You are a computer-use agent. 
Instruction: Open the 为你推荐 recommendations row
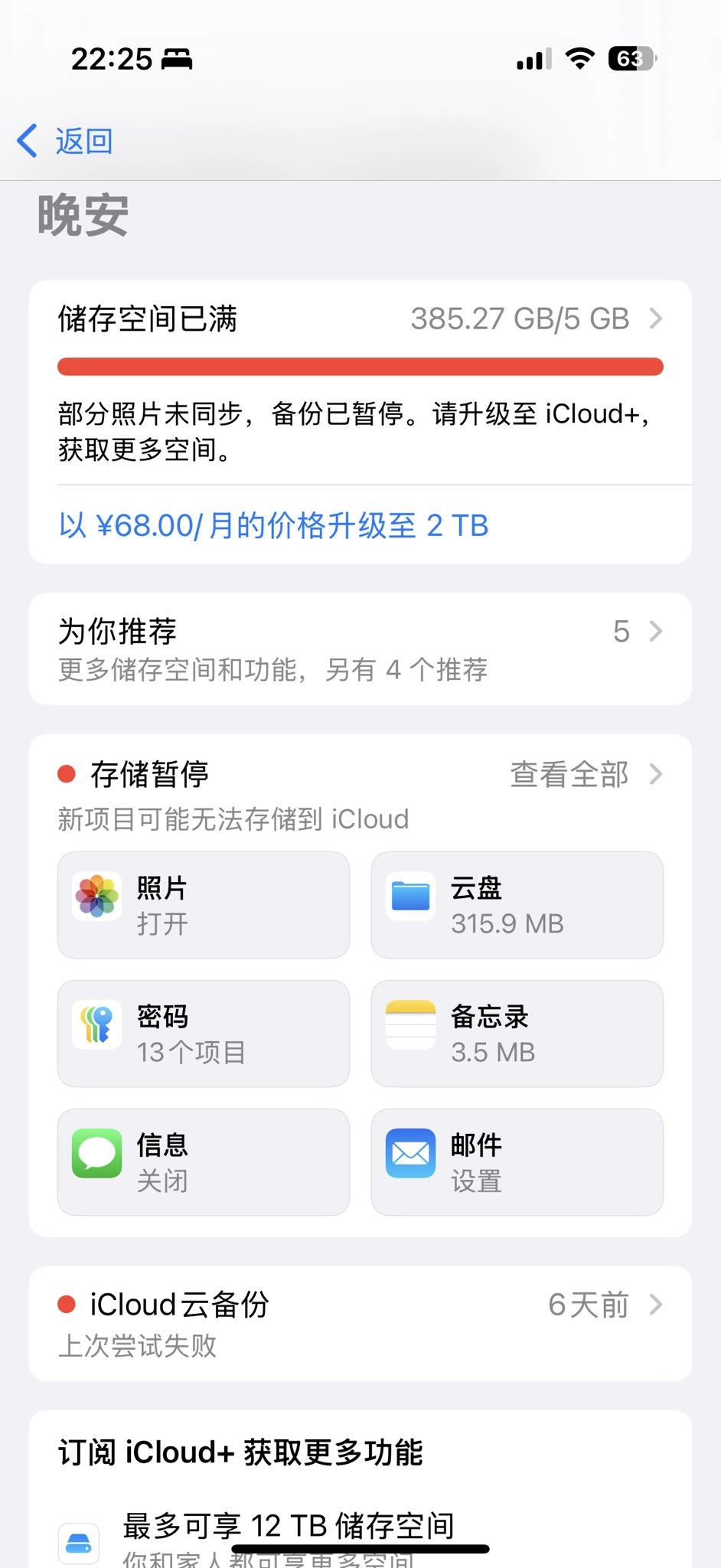point(360,648)
